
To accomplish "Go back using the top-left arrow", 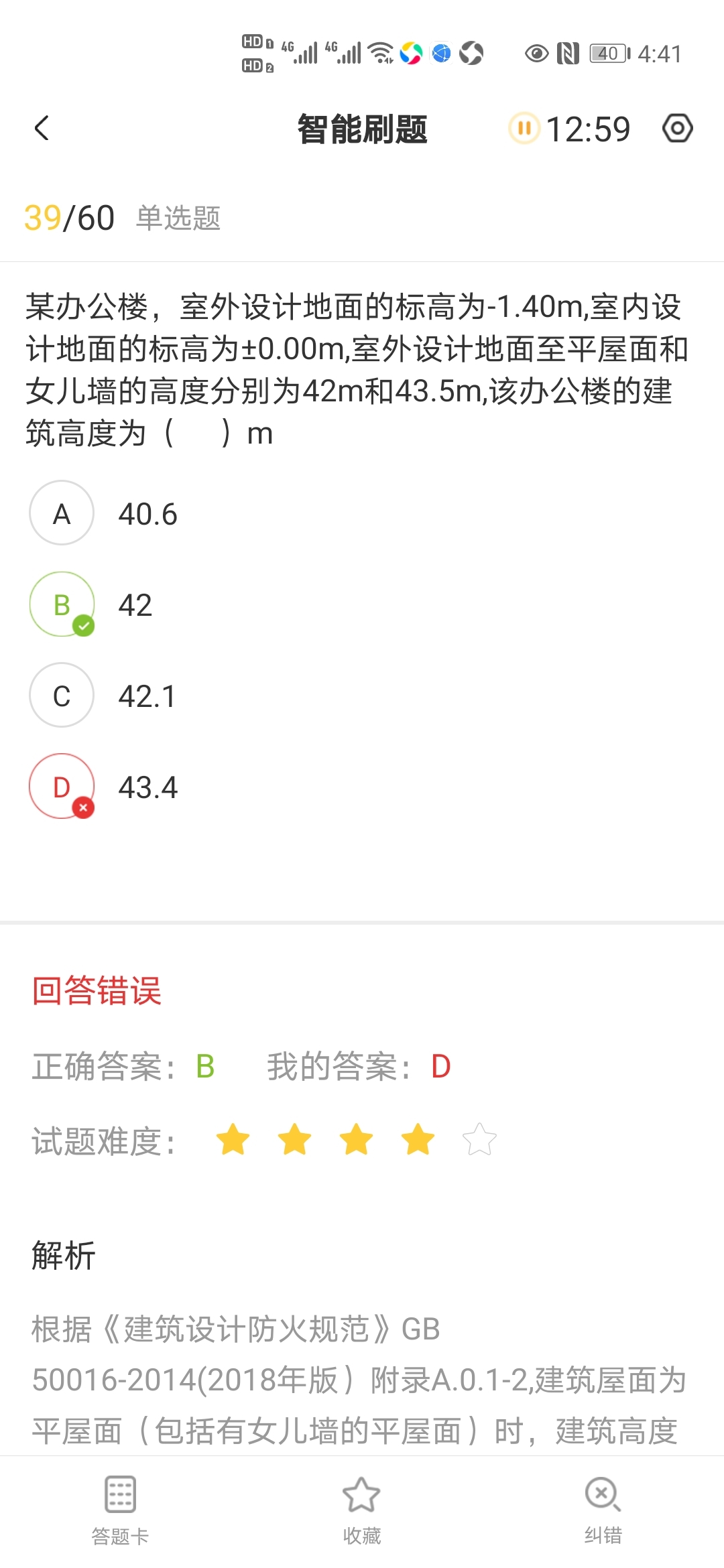I will tap(42, 128).
